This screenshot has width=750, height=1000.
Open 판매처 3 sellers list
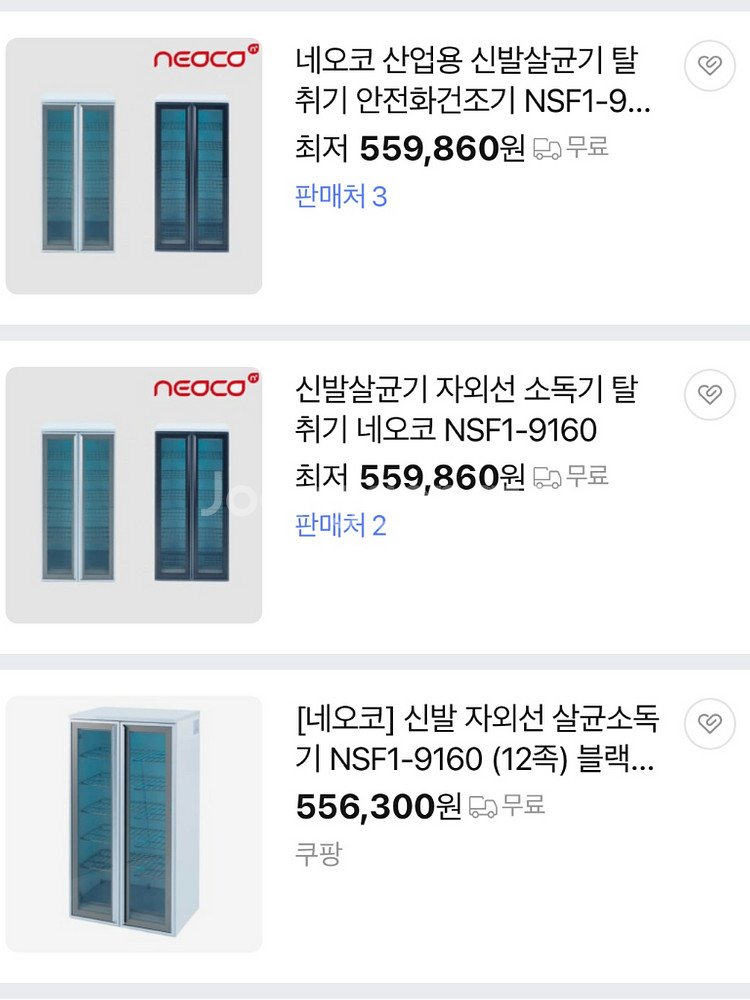point(341,196)
